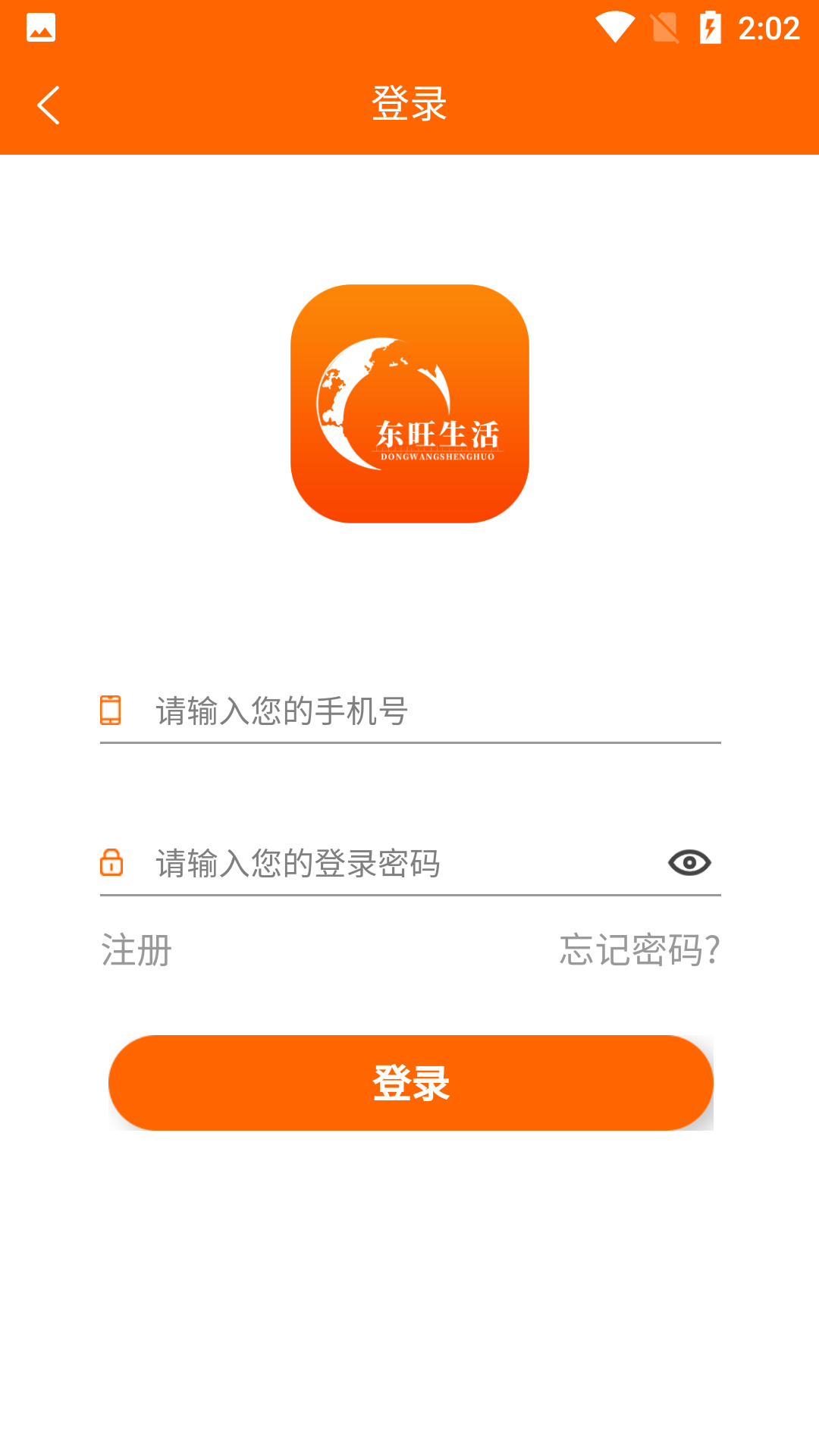Tap the login password input field
Screen dimensions: 819x1456
coord(394,863)
